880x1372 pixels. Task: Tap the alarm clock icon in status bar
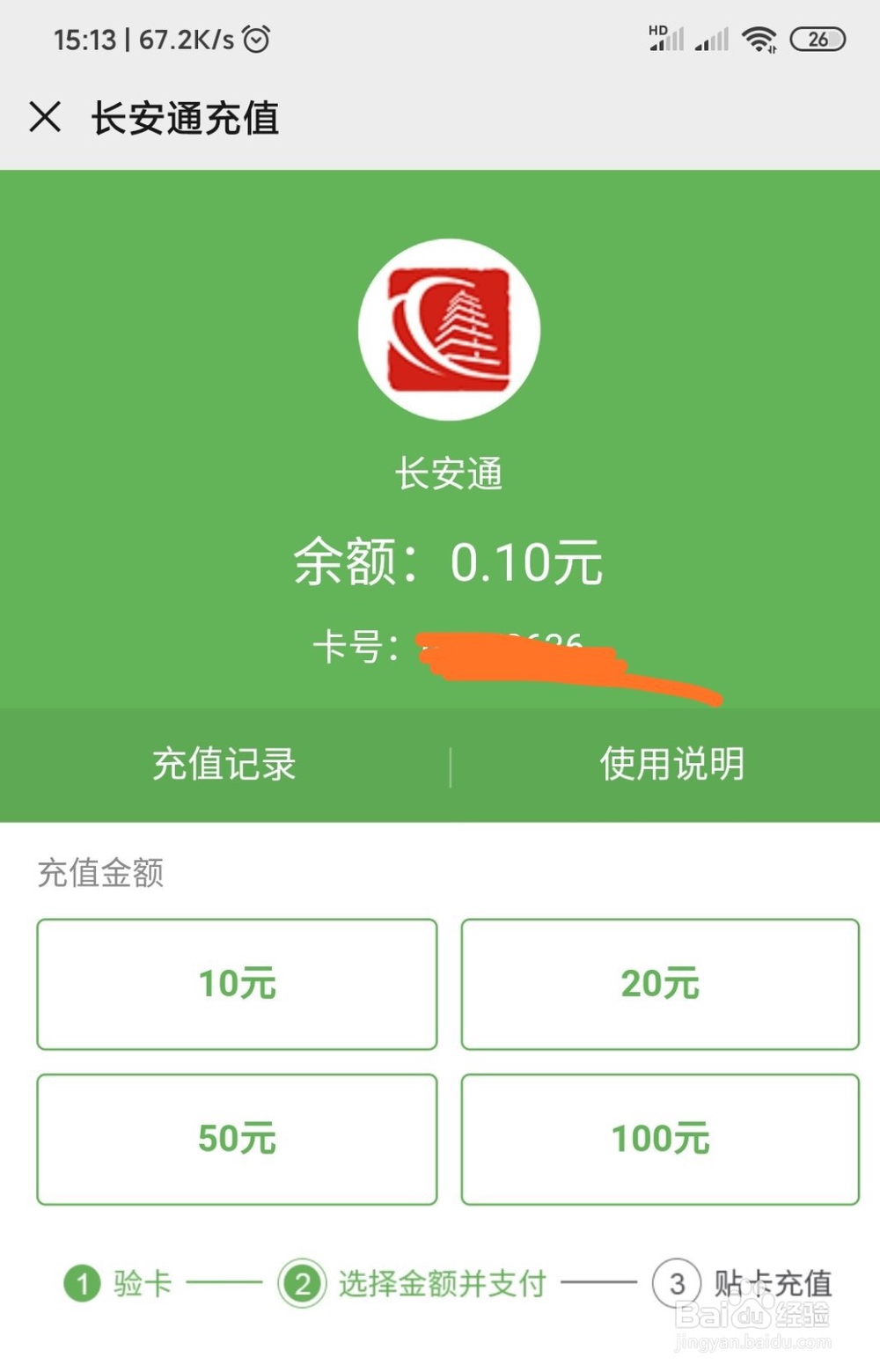[x=256, y=38]
